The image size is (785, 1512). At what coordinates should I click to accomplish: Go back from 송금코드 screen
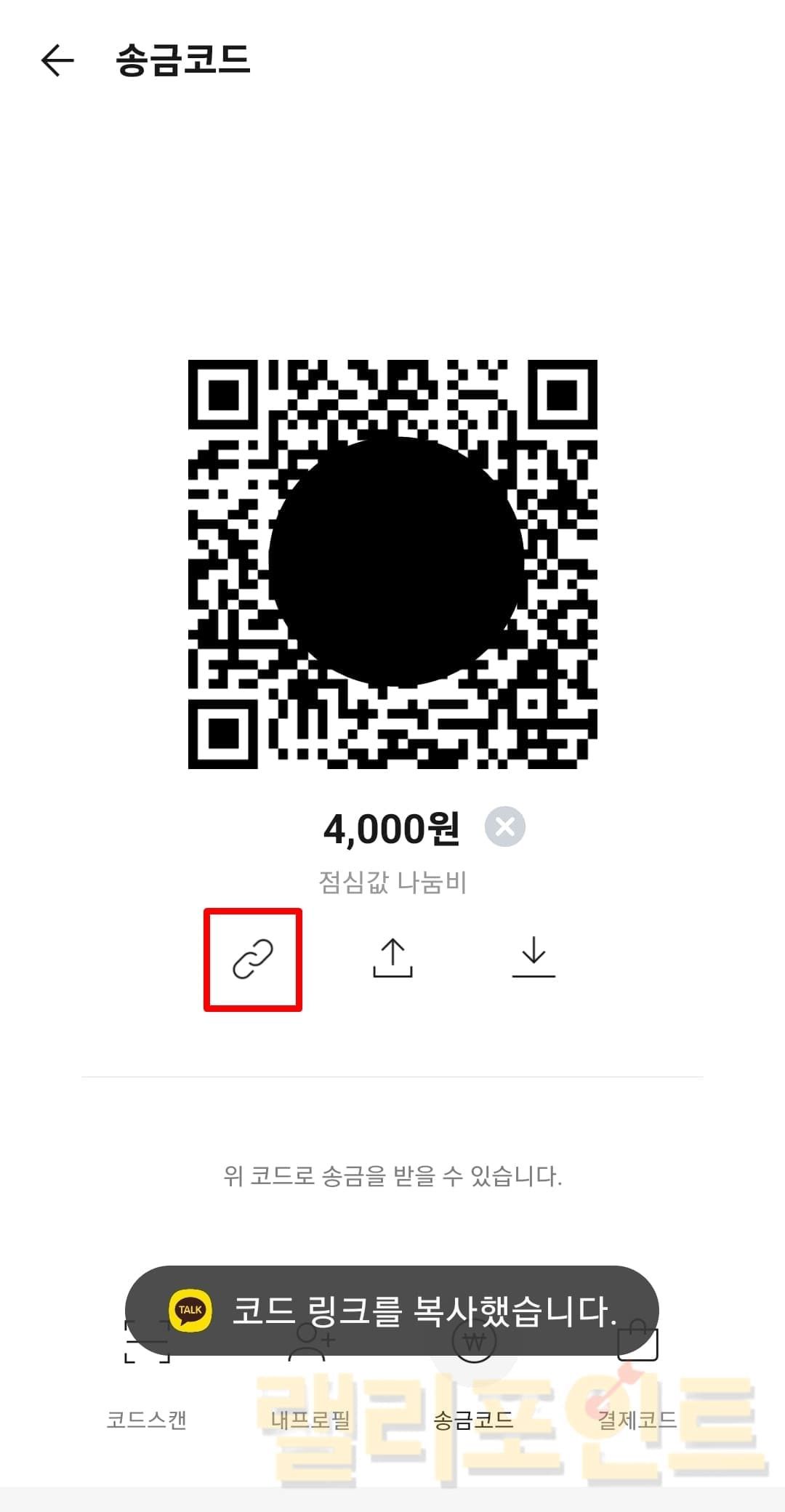(x=58, y=60)
